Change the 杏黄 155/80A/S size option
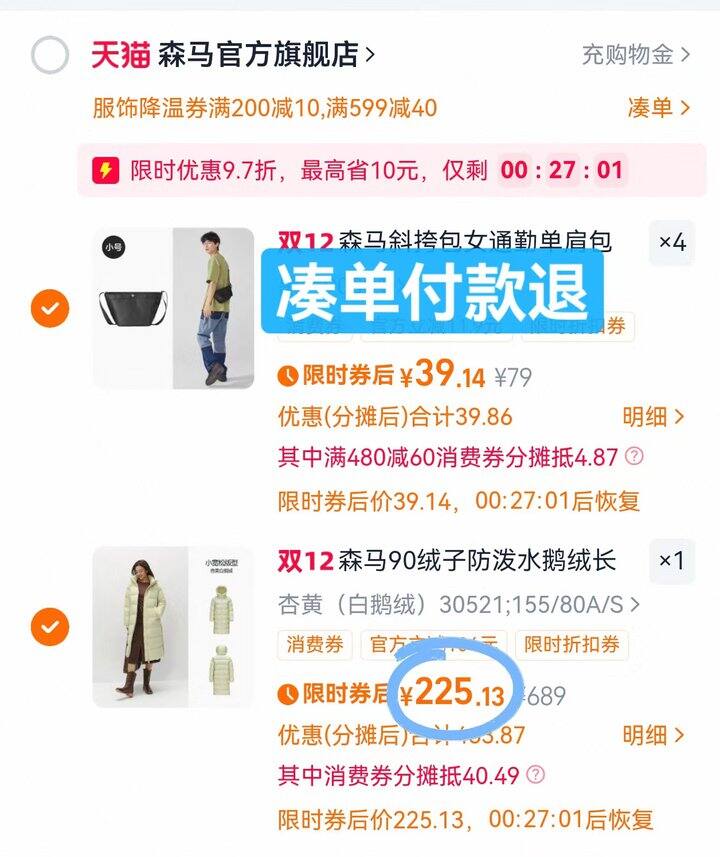Screen dimensions: 720x857 458,604
